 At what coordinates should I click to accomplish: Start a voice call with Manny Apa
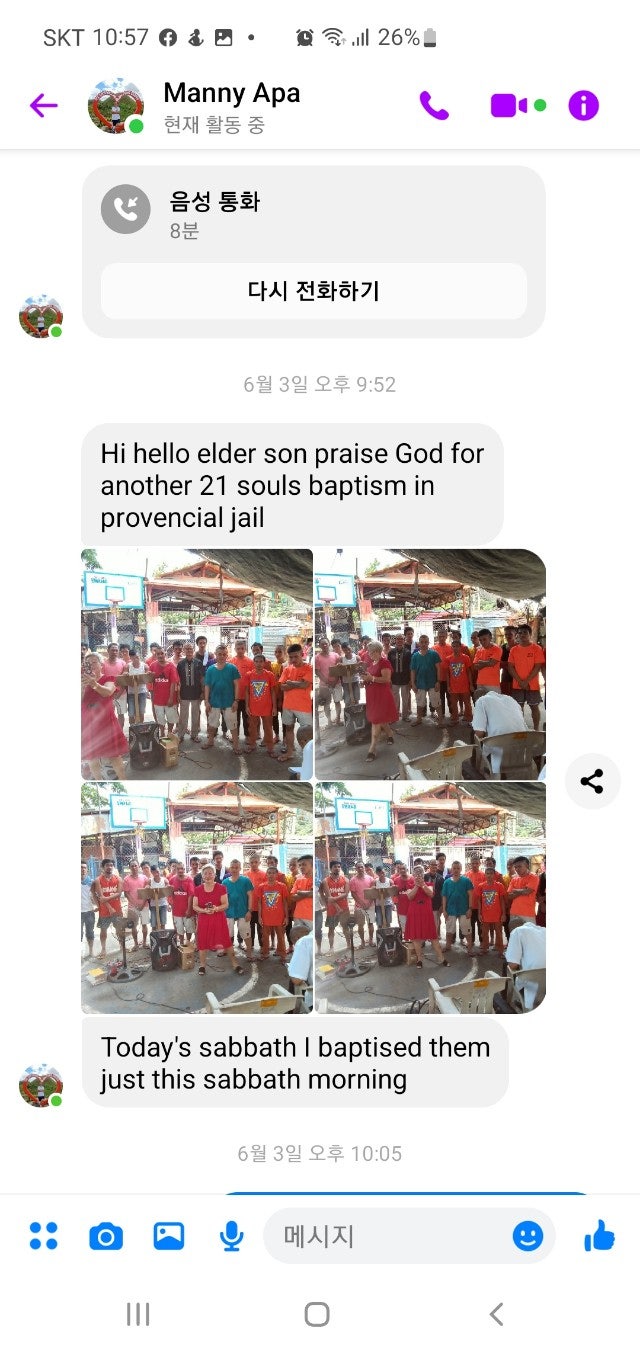coord(434,105)
